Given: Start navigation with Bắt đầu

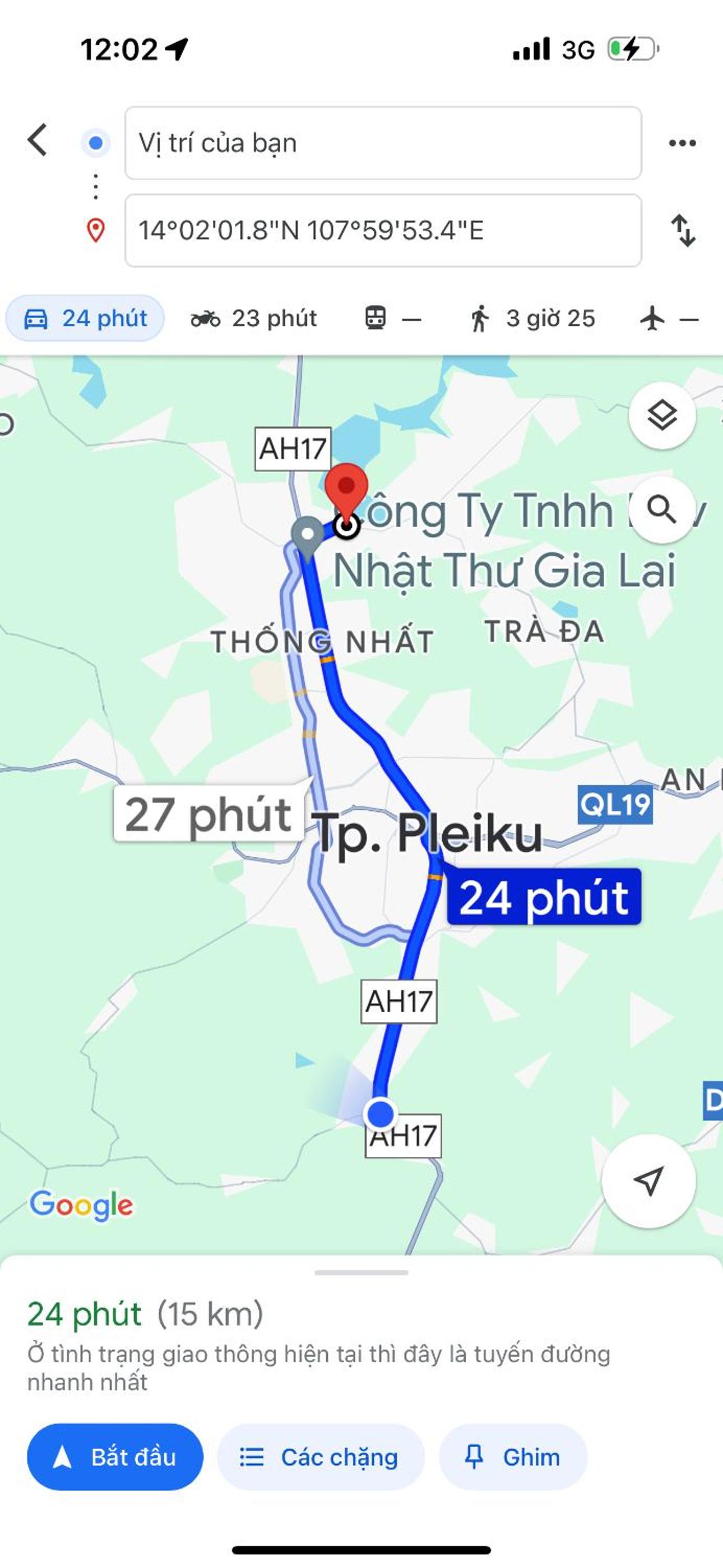Looking at the screenshot, I should [115, 1456].
